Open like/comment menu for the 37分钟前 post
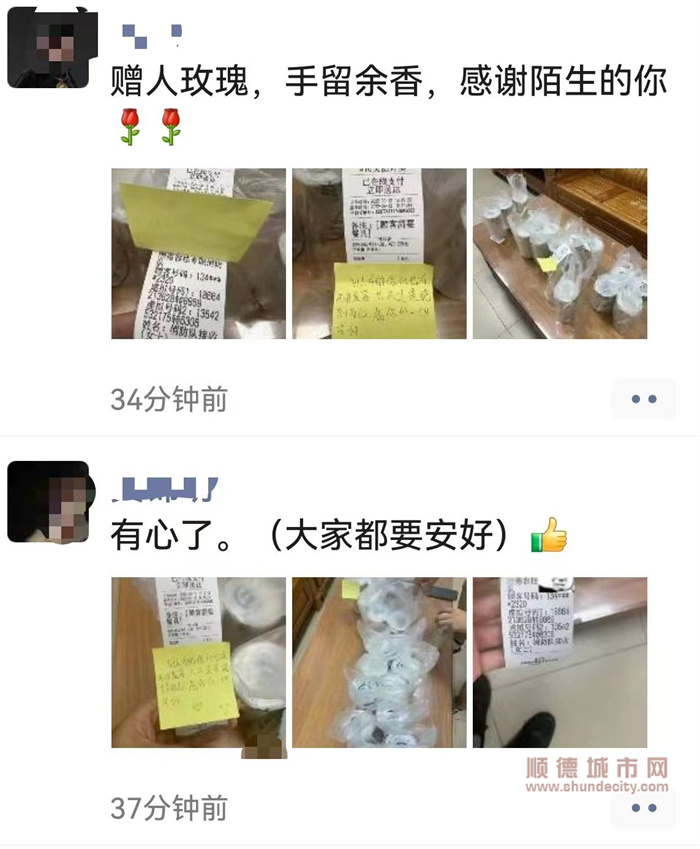This screenshot has height=849, width=700. [644, 808]
